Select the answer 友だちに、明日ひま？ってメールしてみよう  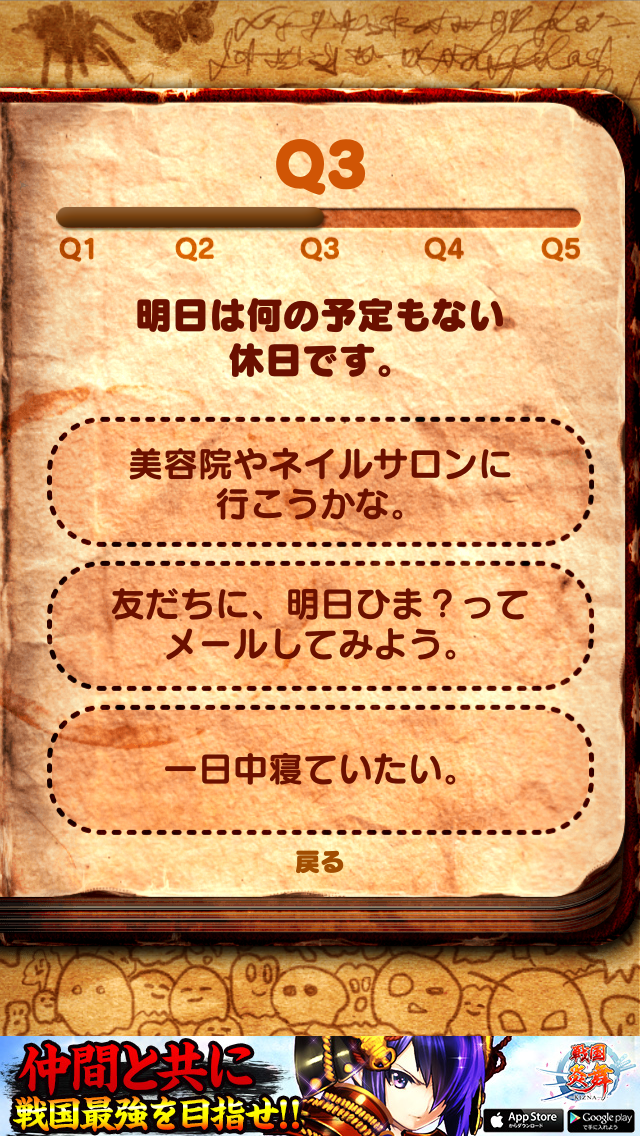pyautogui.click(x=320, y=626)
